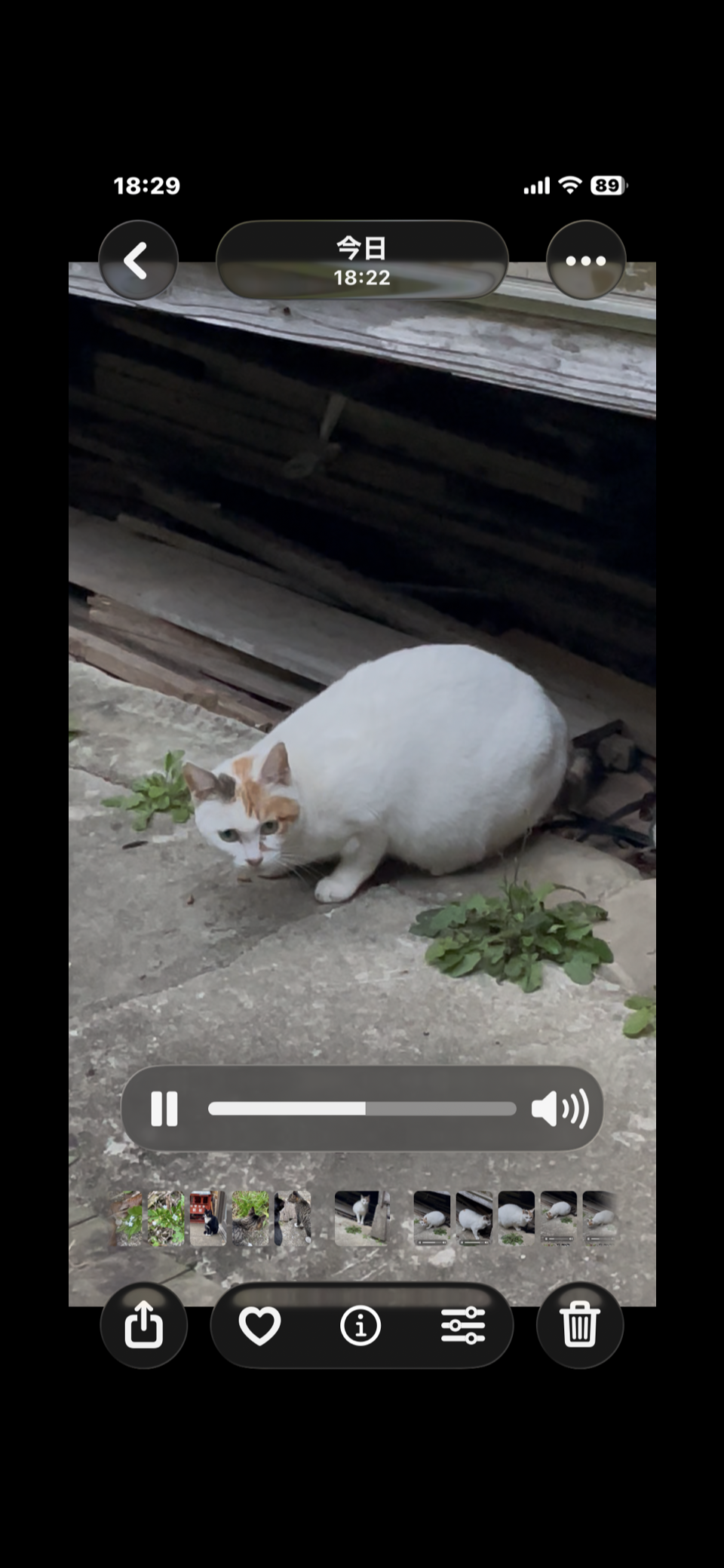Open the thumbnail of cat standing in doorway
Viewport: 724px width, 1568px height.
[x=362, y=1217]
